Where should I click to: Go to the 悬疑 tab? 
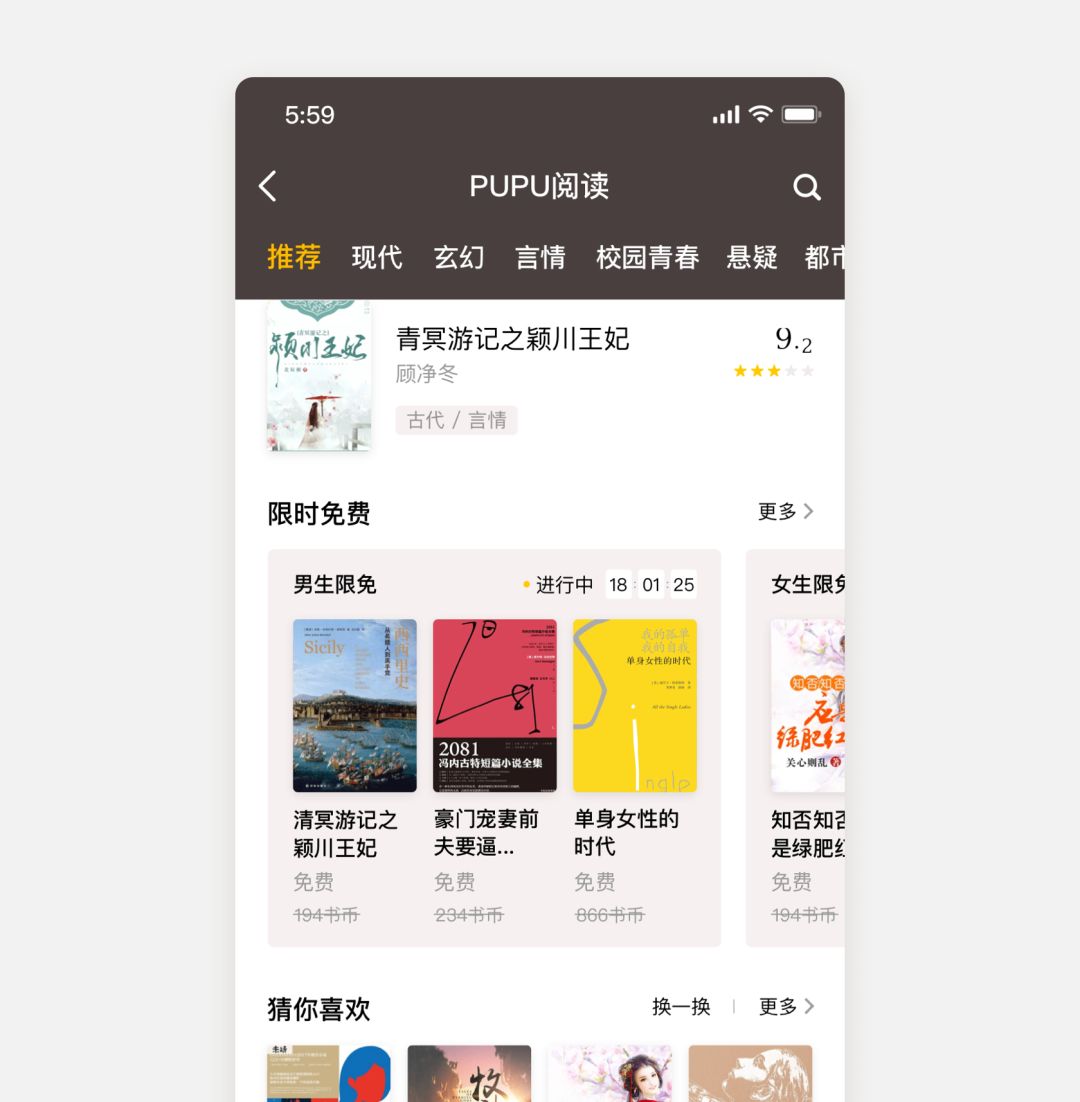pyautogui.click(x=752, y=257)
